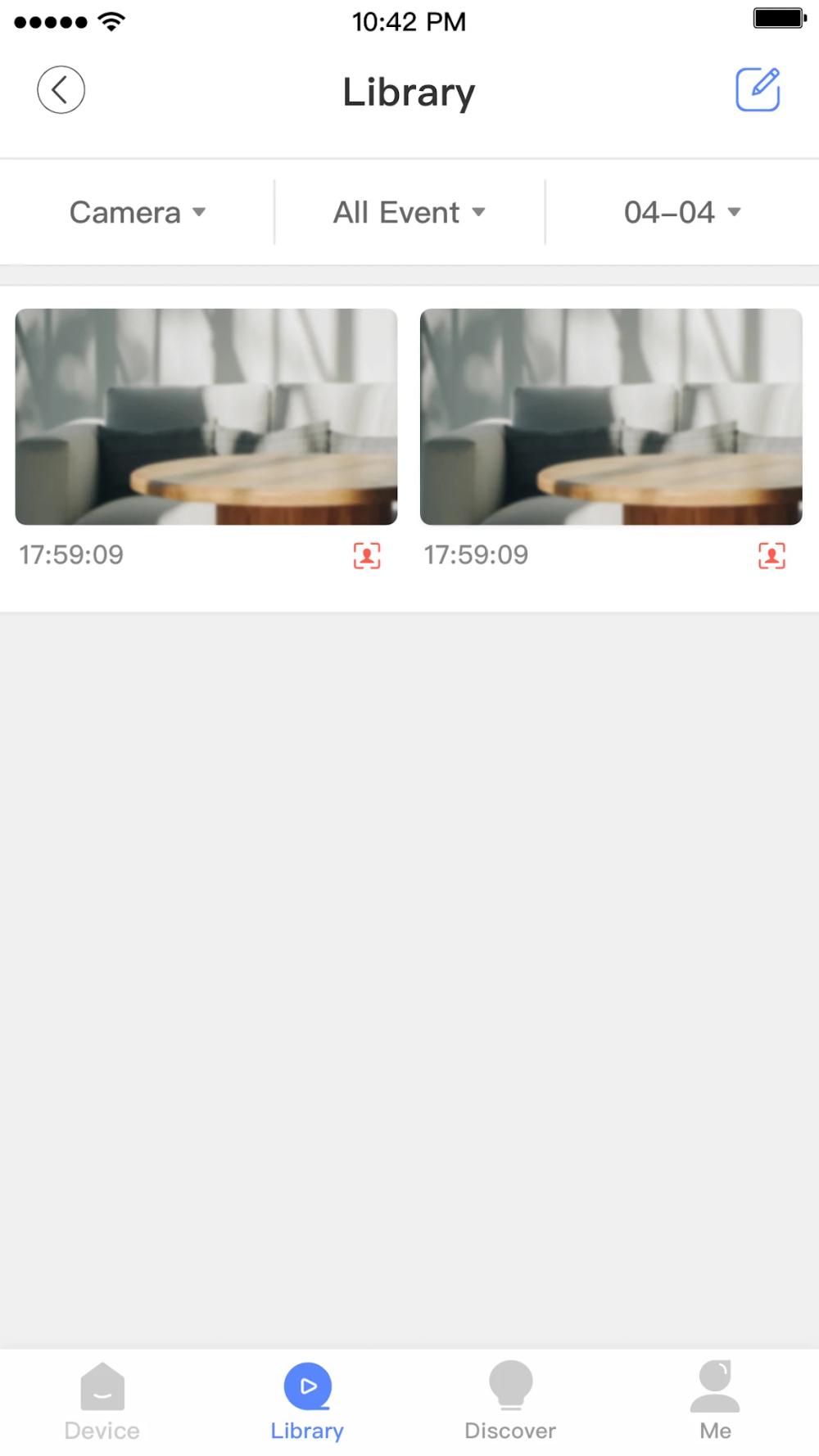The image size is (819, 1456).
Task: Tap the Wi-Fi icon in the status bar
Action: 111,21
